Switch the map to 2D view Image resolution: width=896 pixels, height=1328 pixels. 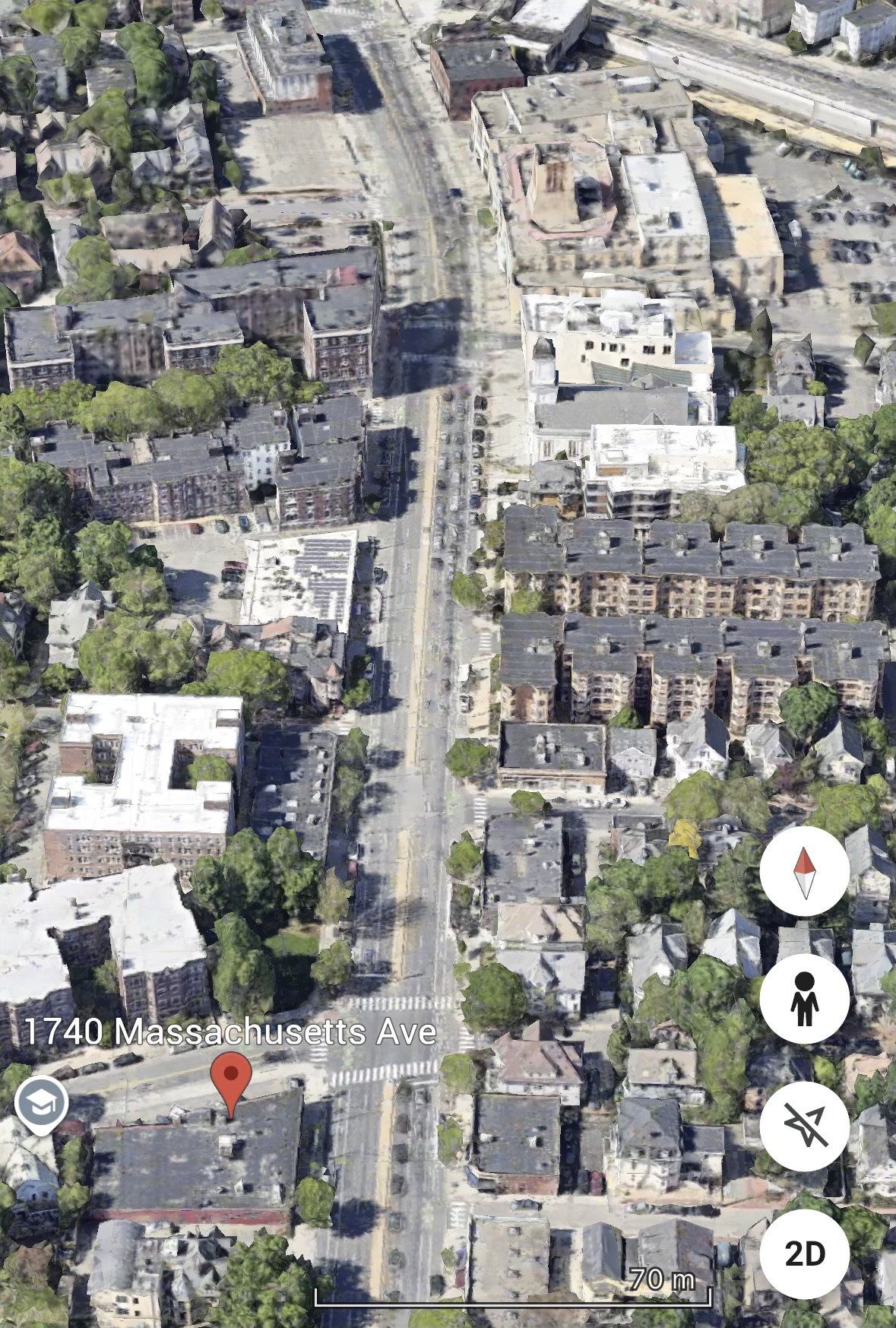click(804, 1253)
